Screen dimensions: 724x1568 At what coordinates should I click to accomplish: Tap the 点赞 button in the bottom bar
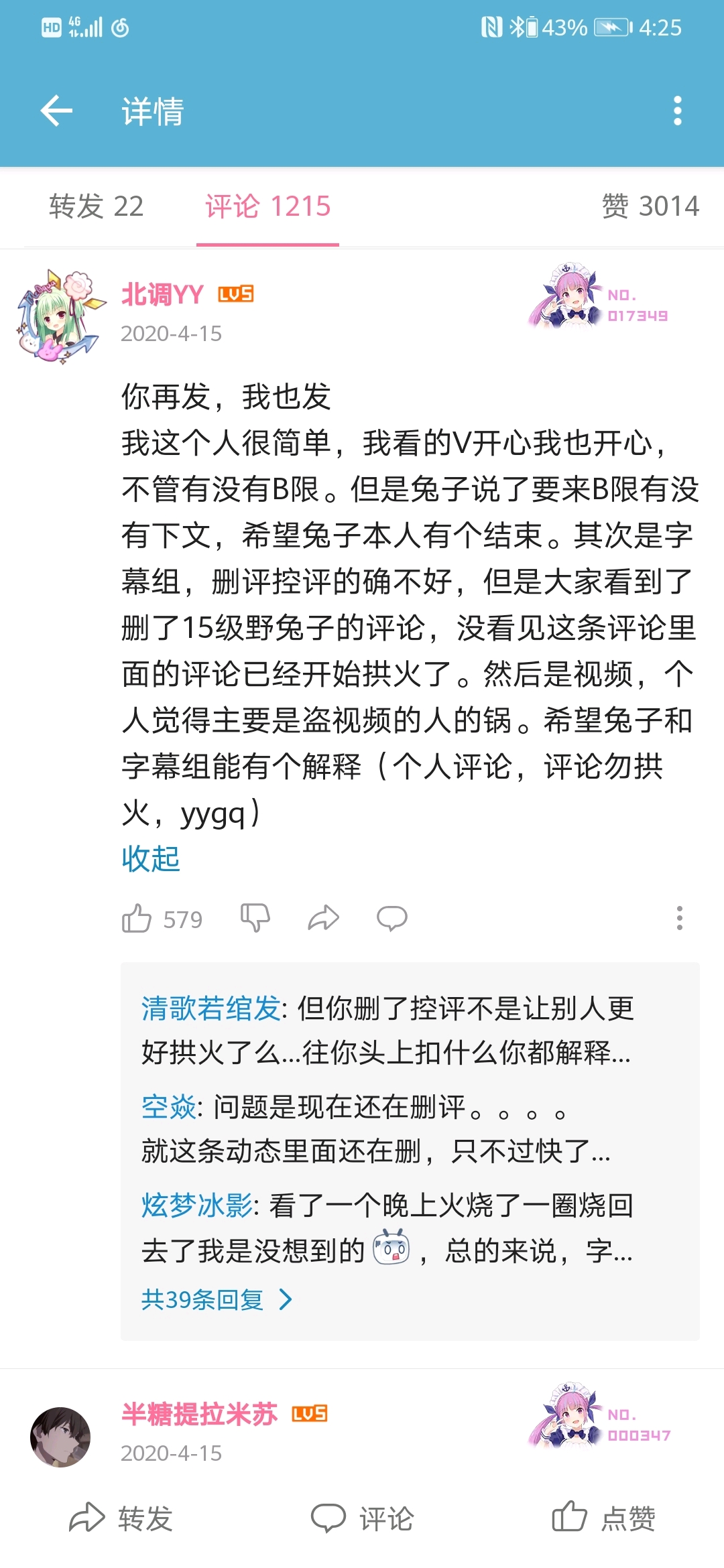click(x=603, y=1518)
